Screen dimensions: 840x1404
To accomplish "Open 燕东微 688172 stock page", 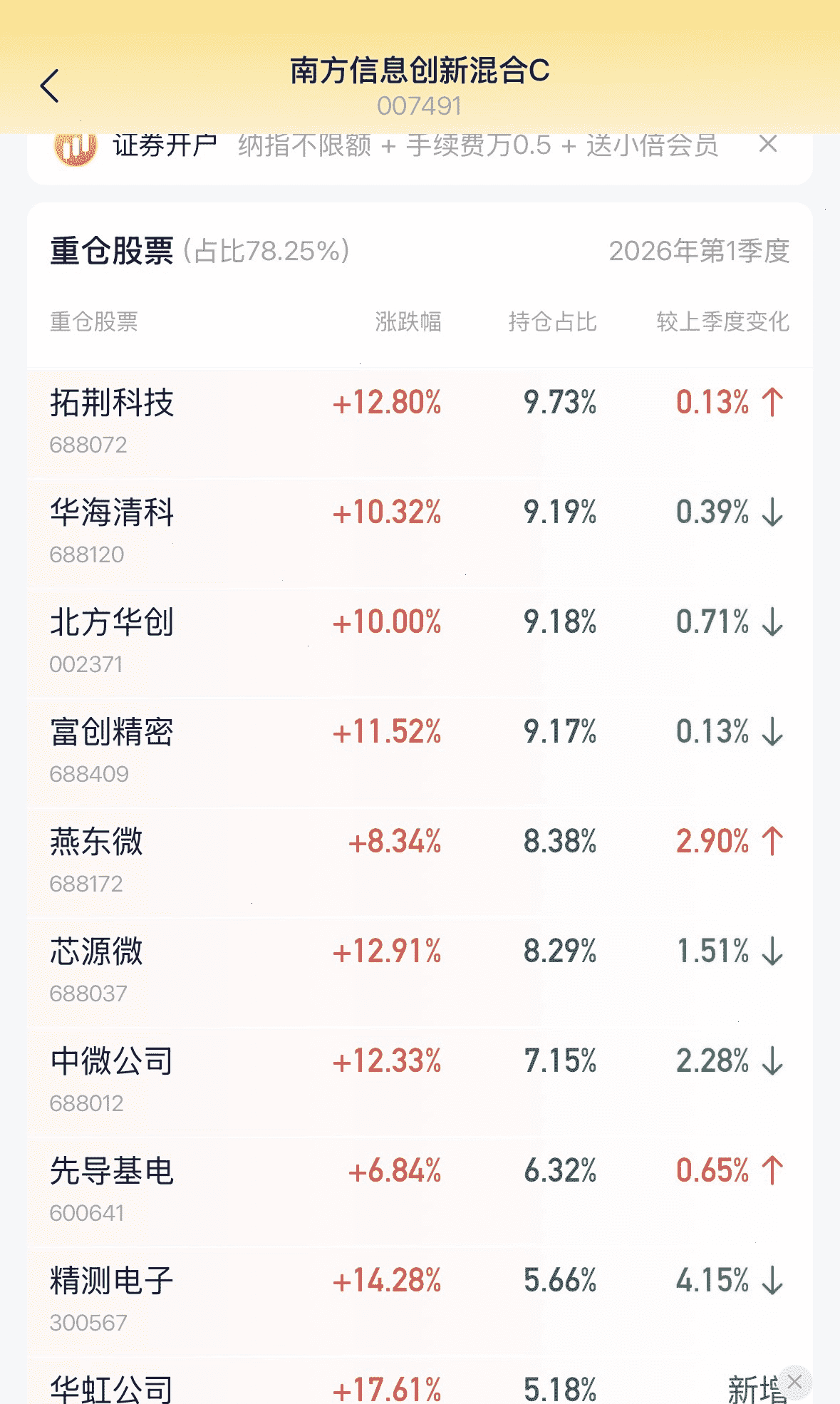I will coord(420,862).
